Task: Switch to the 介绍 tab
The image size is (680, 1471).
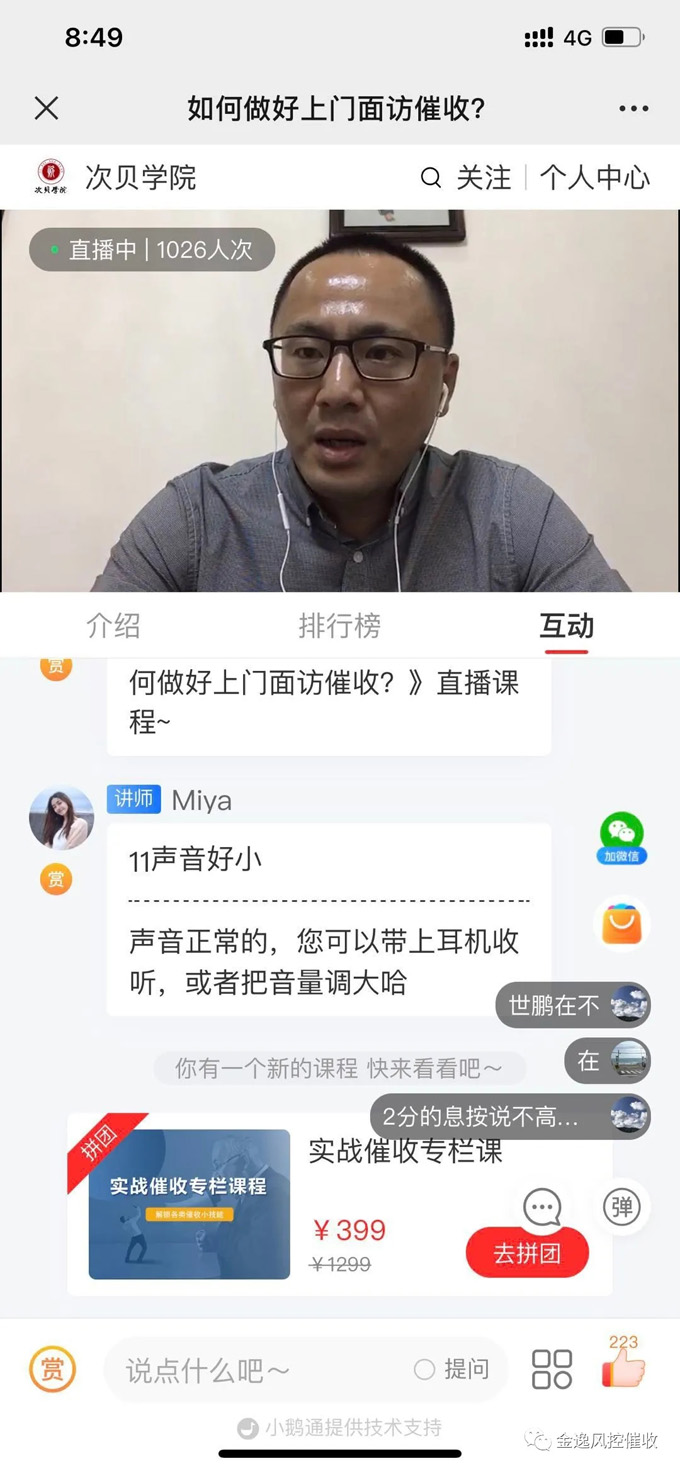Action: point(113,626)
